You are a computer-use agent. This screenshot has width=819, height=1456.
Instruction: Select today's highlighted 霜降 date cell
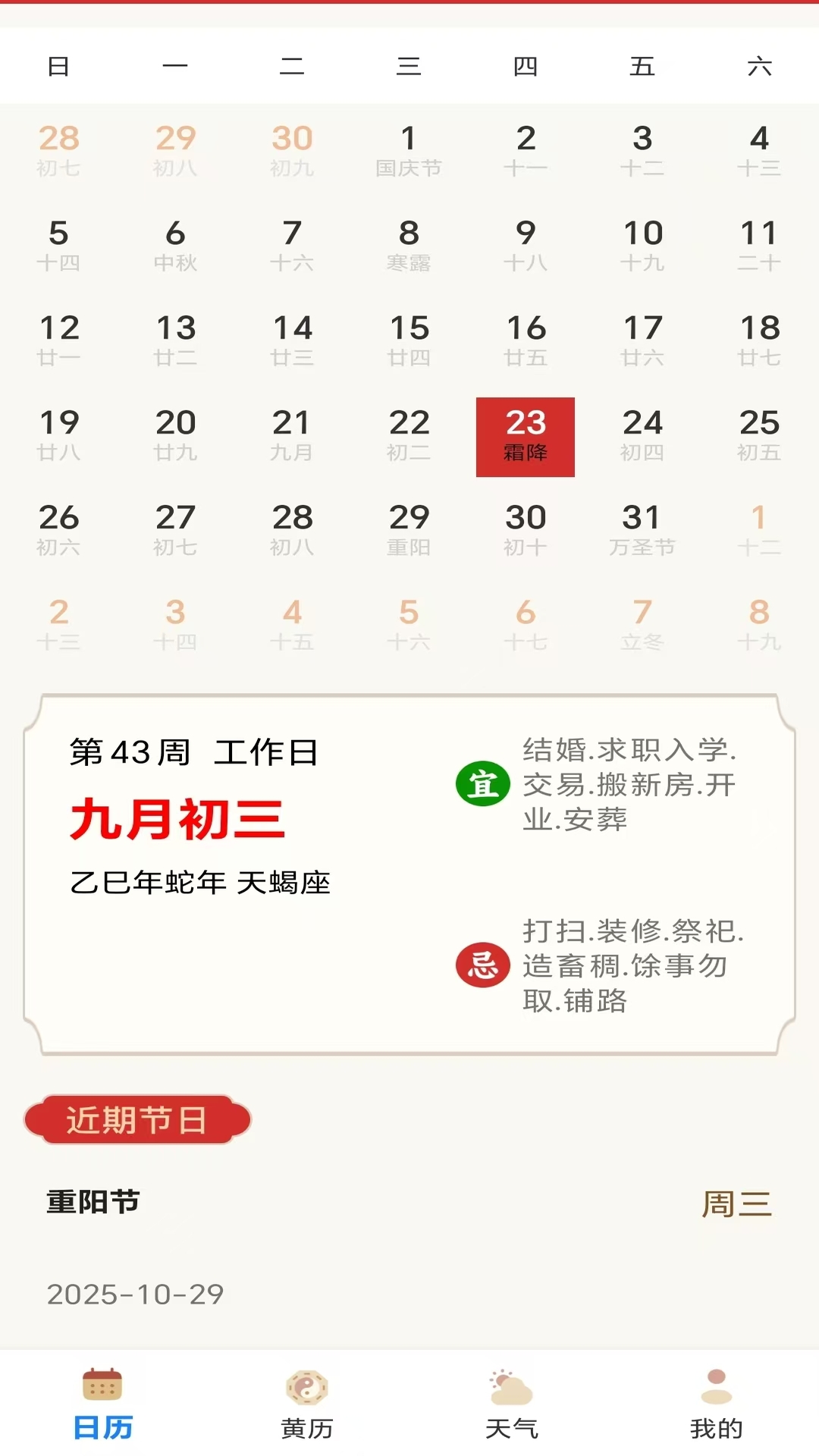click(526, 438)
